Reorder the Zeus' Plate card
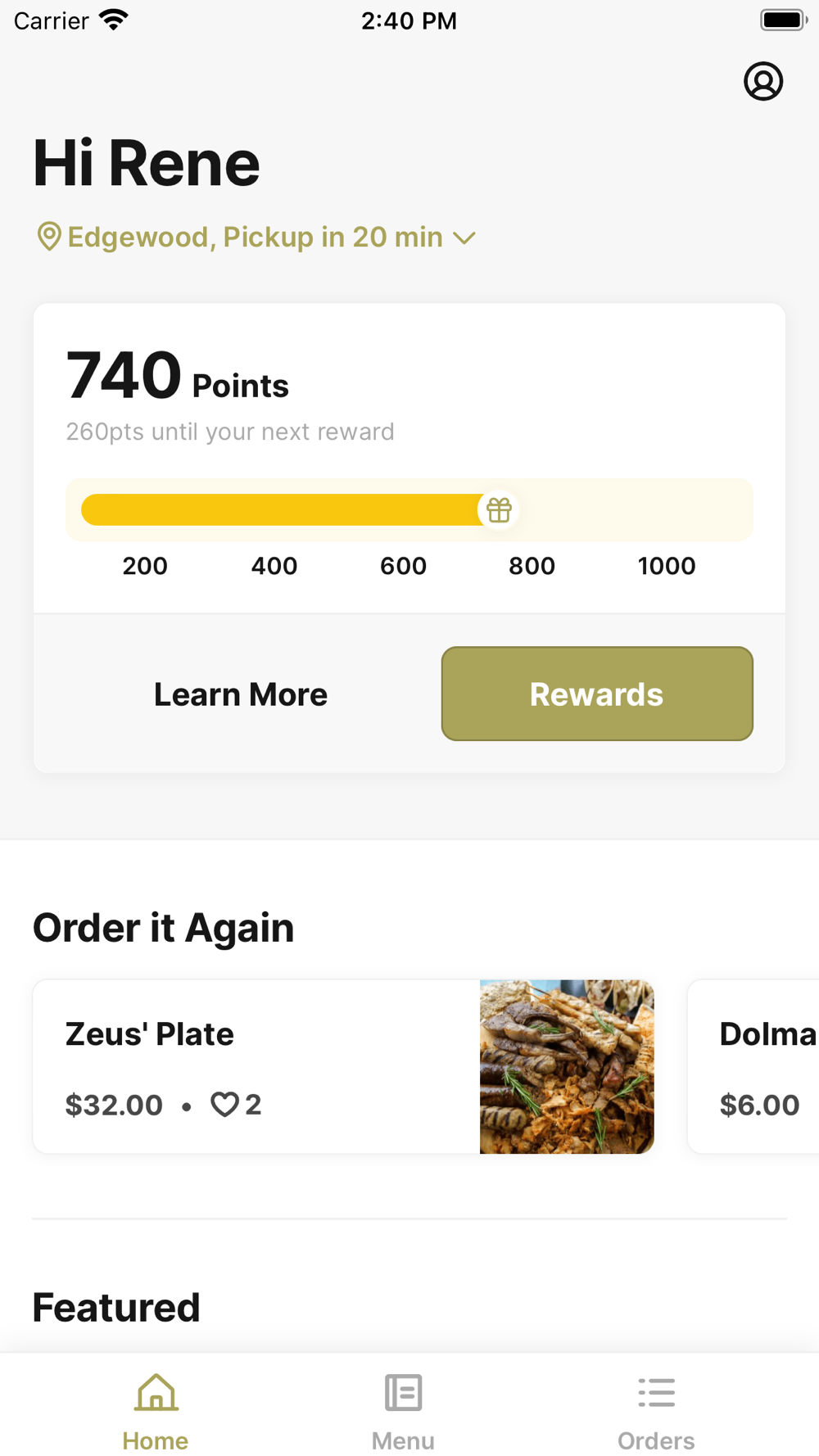The height and width of the screenshot is (1456, 819). (343, 1066)
